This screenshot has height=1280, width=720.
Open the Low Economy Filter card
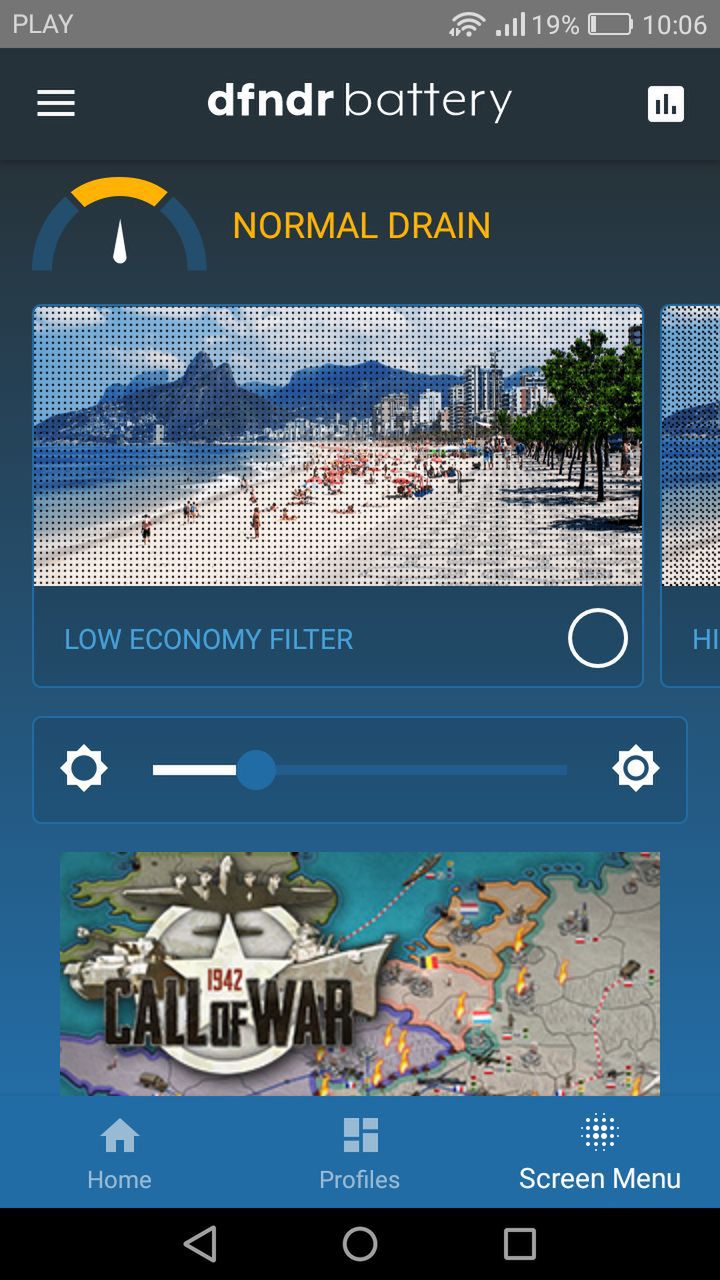[338, 496]
